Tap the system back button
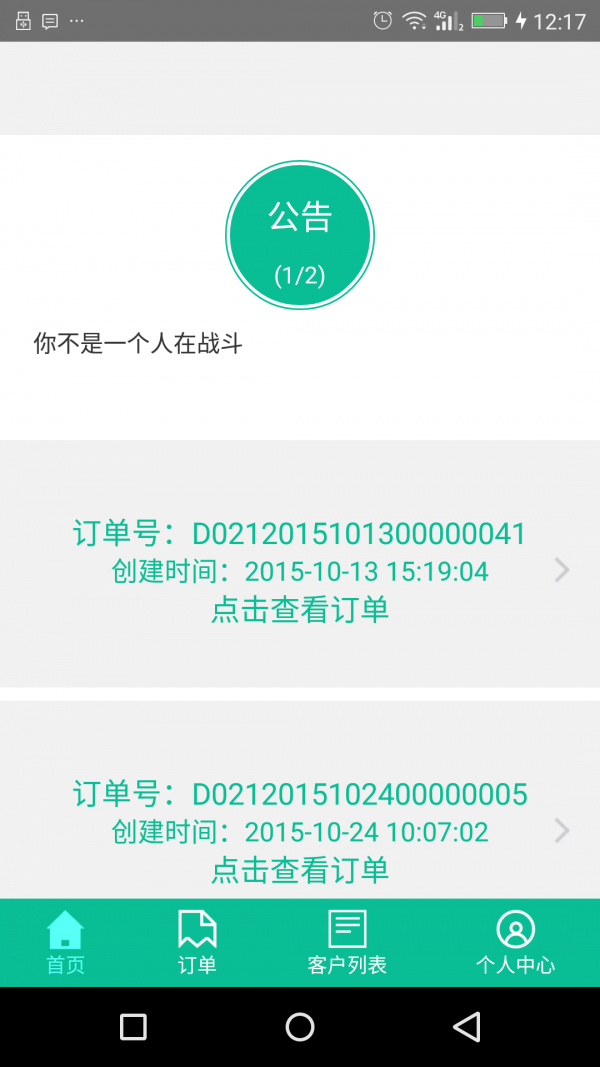Viewport: 600px width, 1067px height. (x=467, y=1026)
